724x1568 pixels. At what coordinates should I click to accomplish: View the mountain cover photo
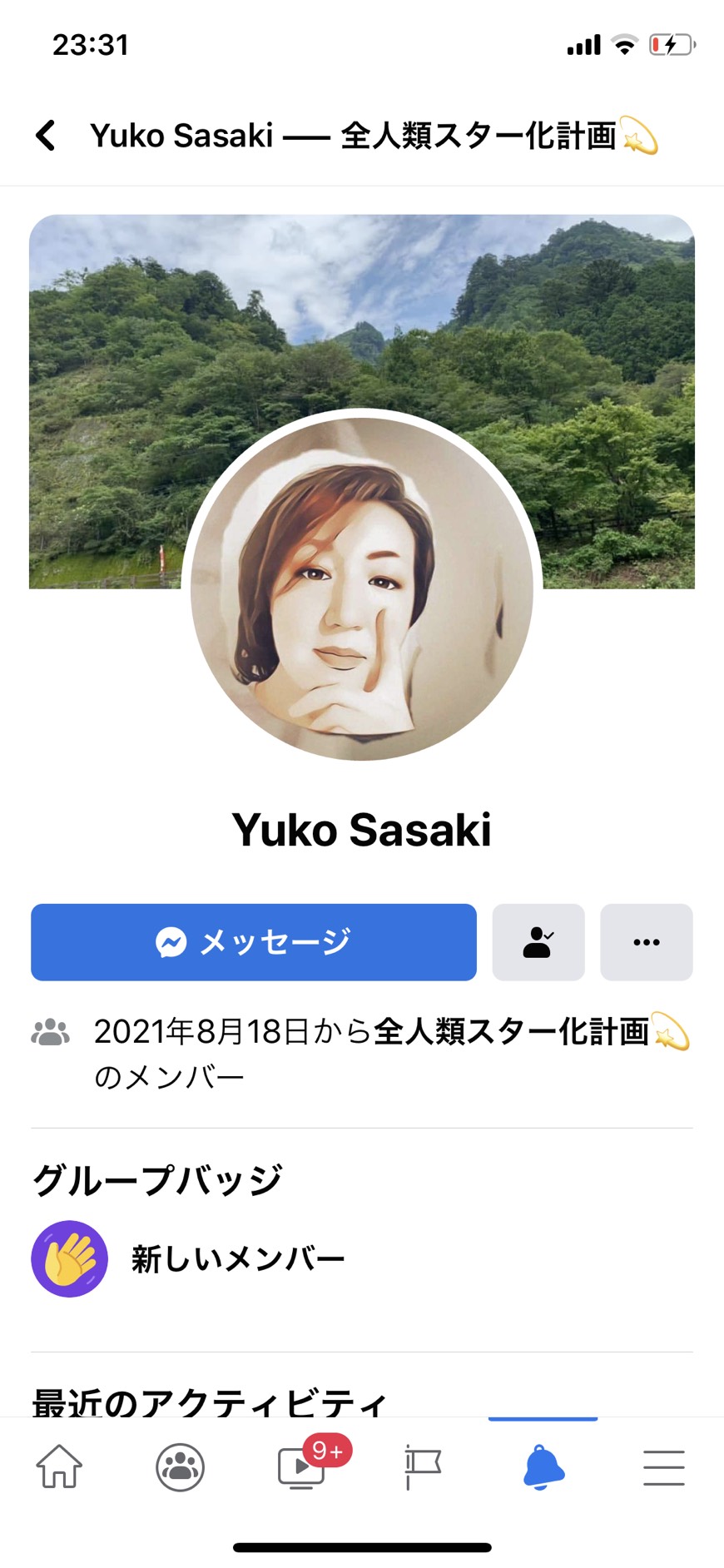click(362, 316)
